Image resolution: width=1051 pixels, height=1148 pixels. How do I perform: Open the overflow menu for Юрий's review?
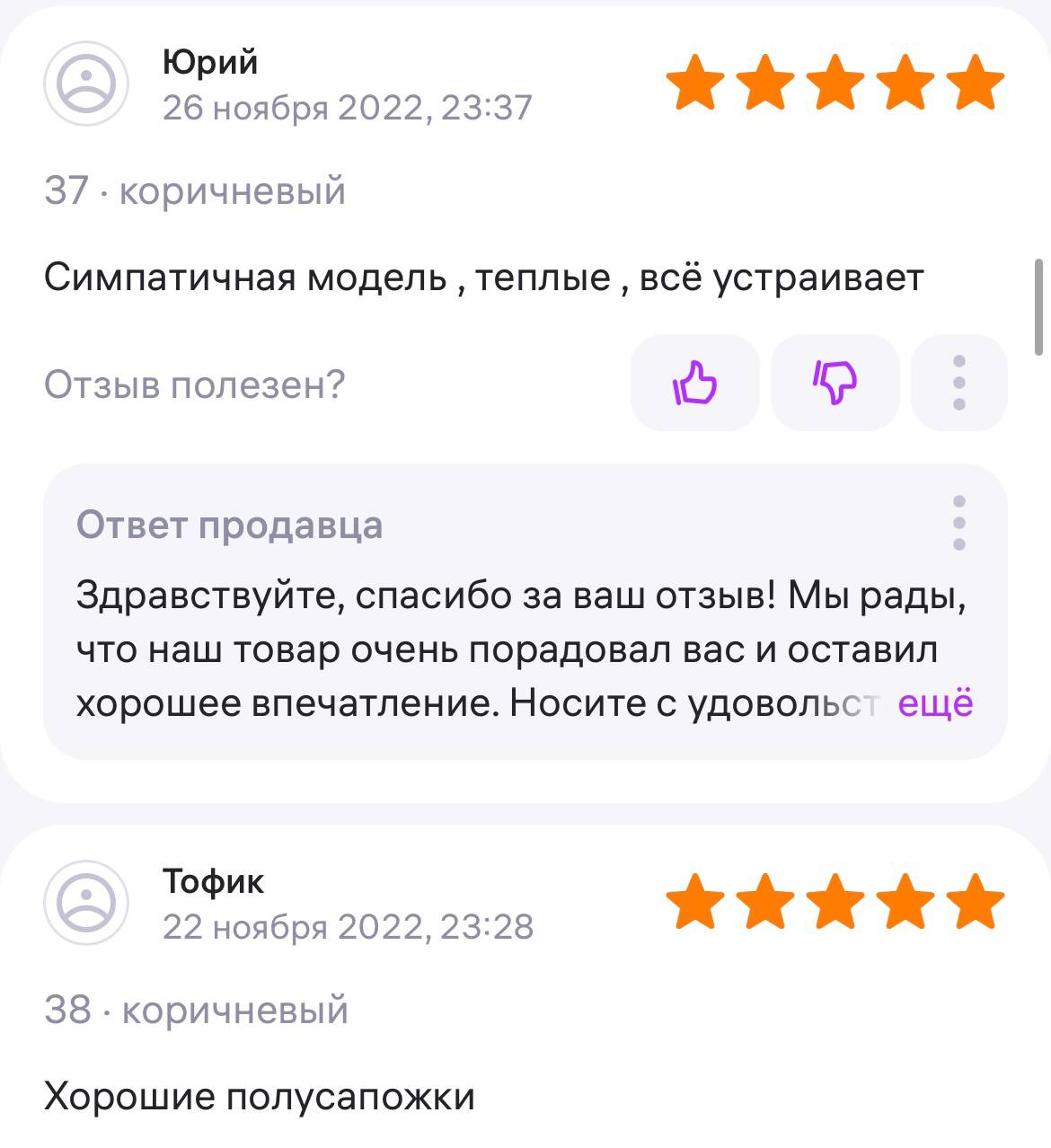(x=958, y=384)
